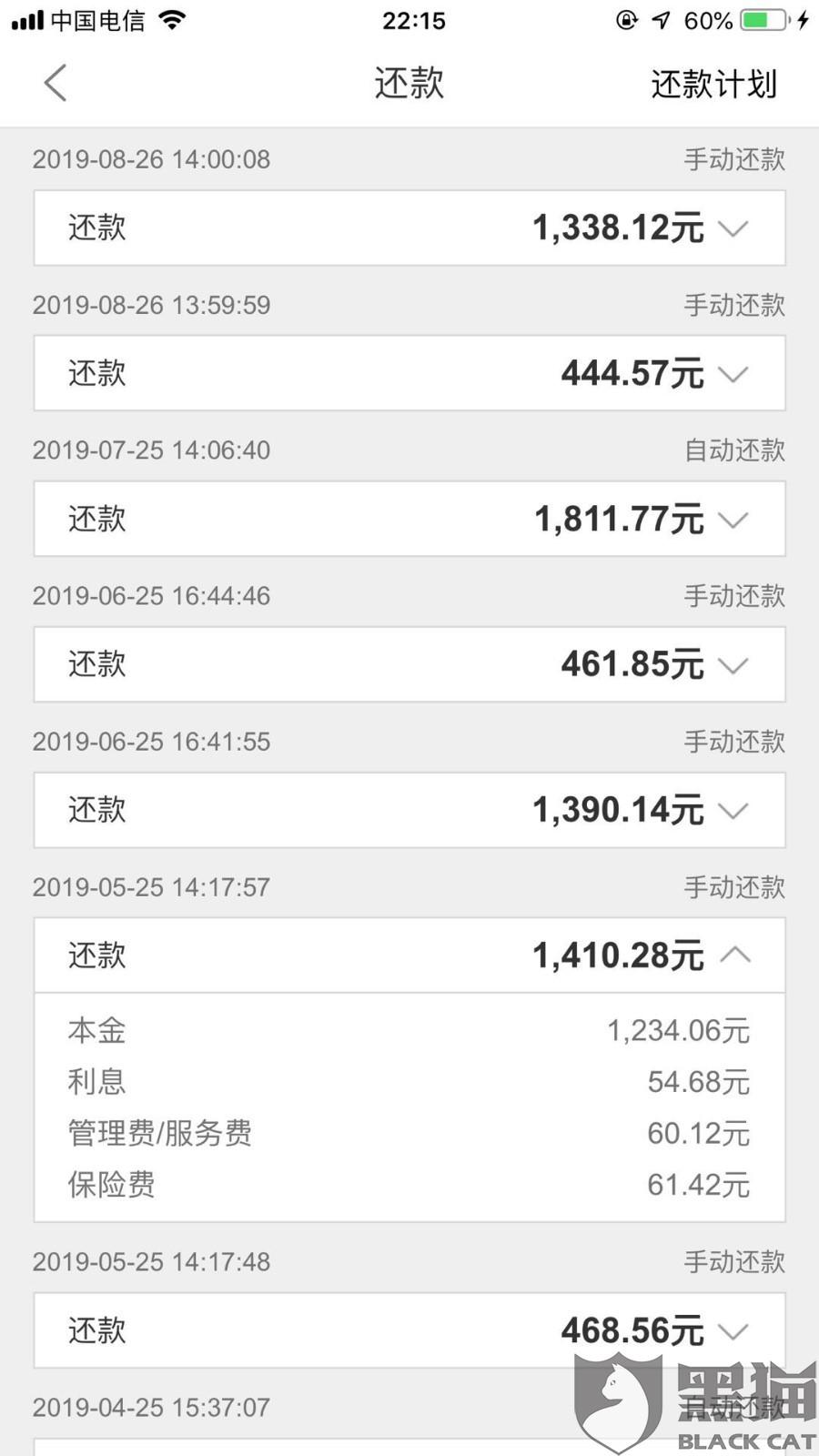Expand the 1,338.12元 repayment details
The height and width of the screenshot is (1456, 819).
(x=409, y=227)
